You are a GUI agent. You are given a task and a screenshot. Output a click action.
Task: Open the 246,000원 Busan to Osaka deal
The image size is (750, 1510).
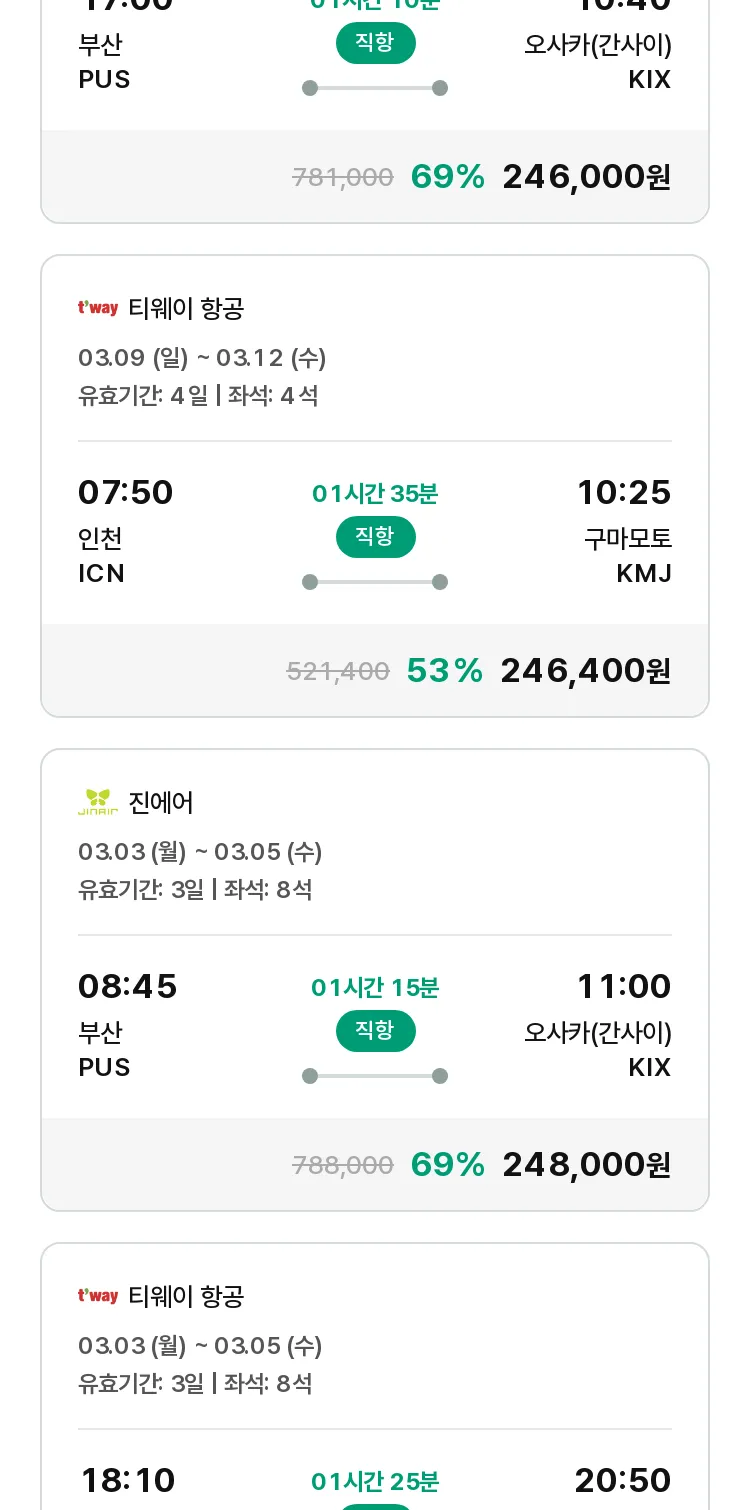point(375,111)
